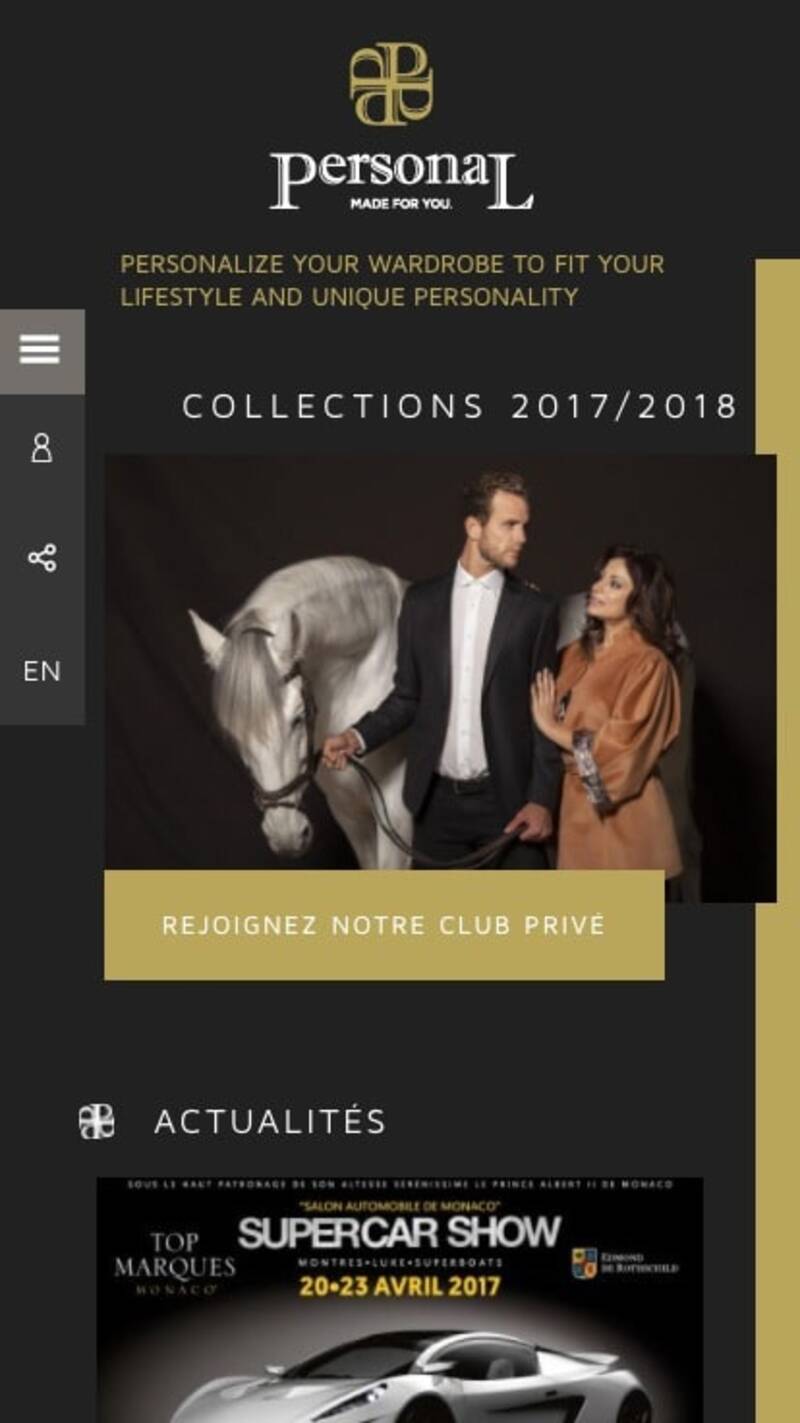Open the user account icon
800x1423 pixels.
coord(41,448)
